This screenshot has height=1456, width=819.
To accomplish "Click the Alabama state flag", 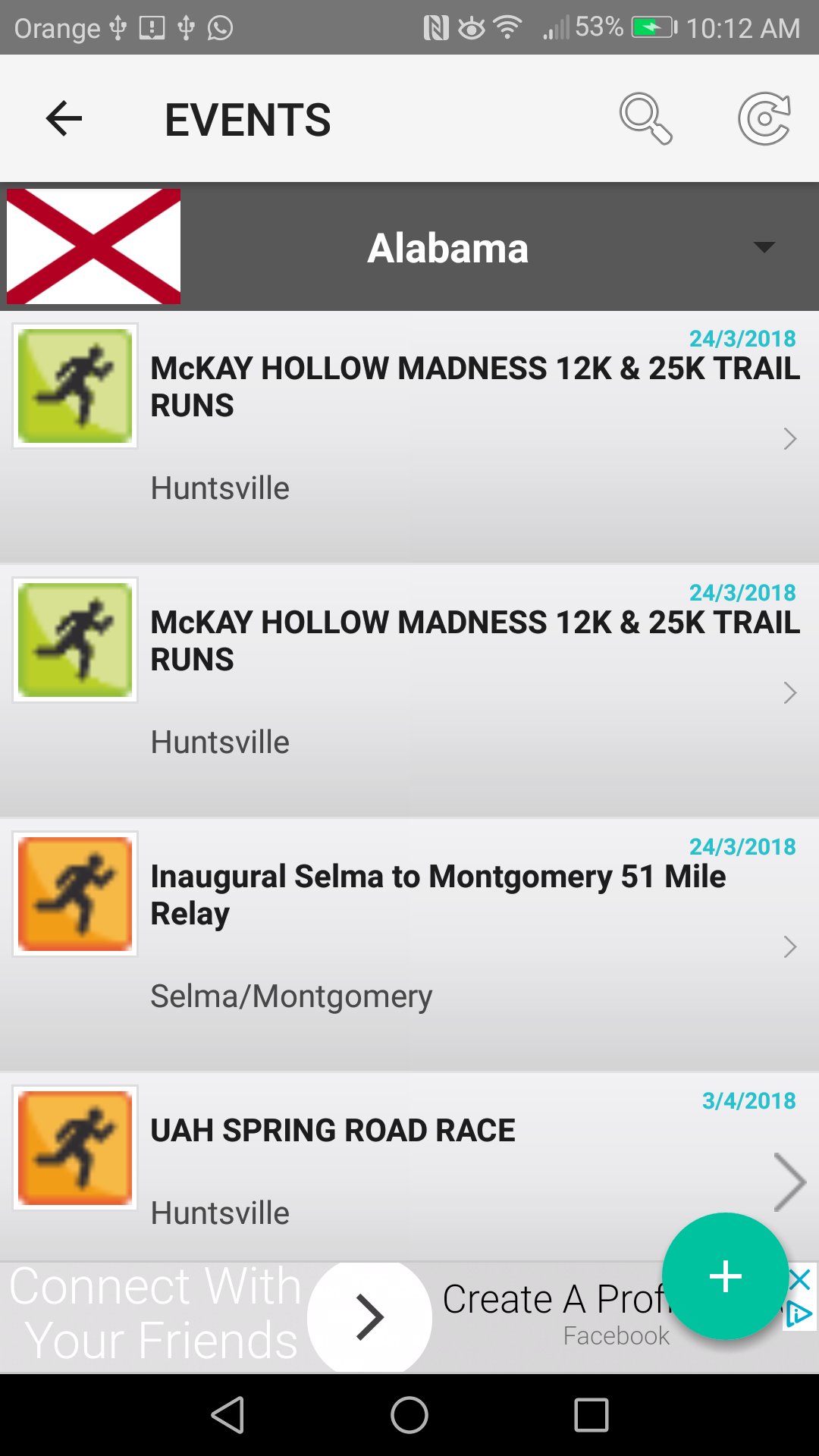I will click(x=93, y=246).
